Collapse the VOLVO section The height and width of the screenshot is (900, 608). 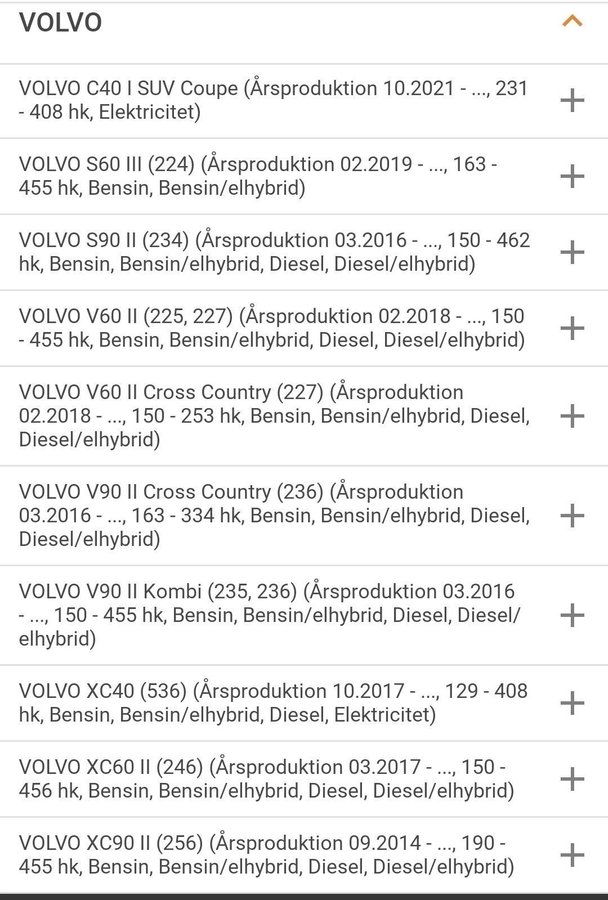click(572, 21)
